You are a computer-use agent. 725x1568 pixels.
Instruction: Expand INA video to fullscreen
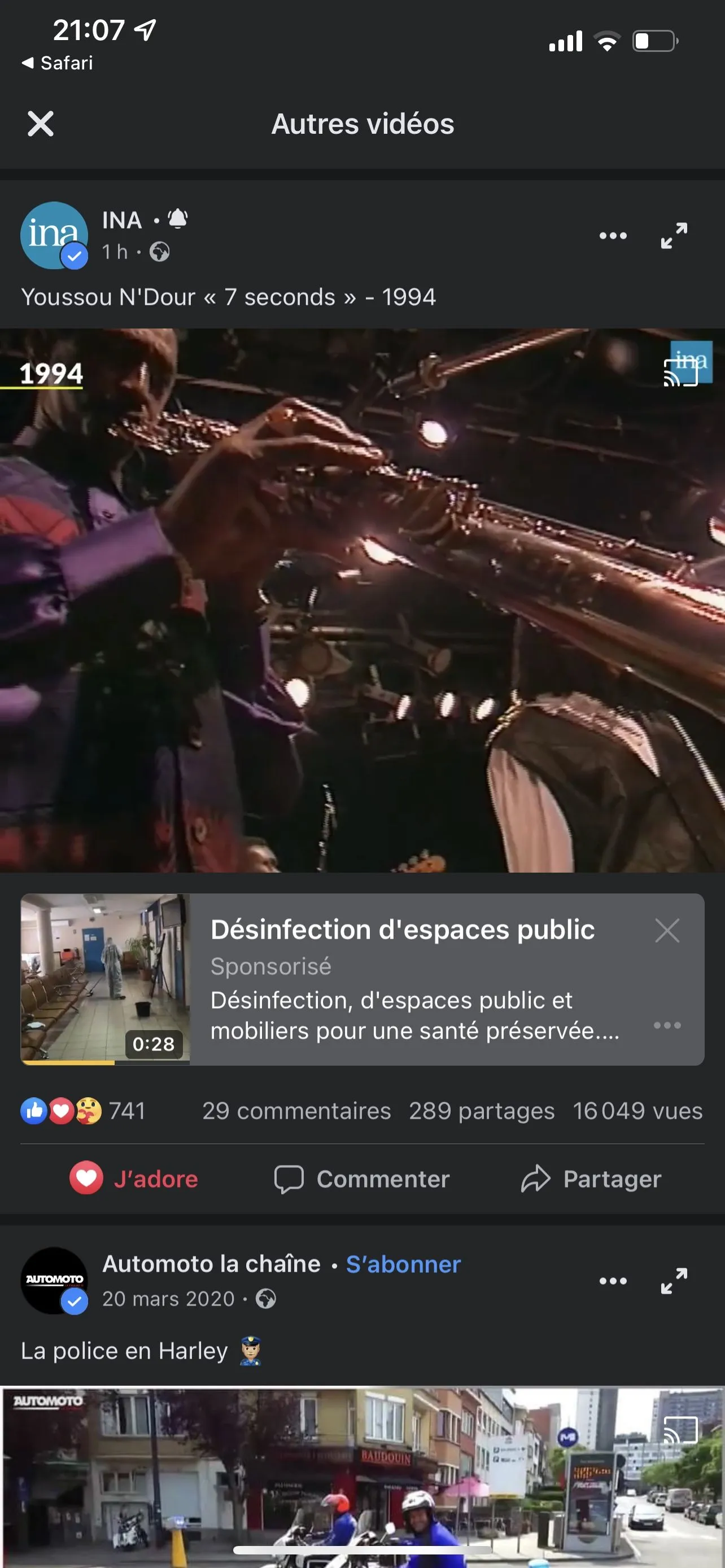coord(674,235)
